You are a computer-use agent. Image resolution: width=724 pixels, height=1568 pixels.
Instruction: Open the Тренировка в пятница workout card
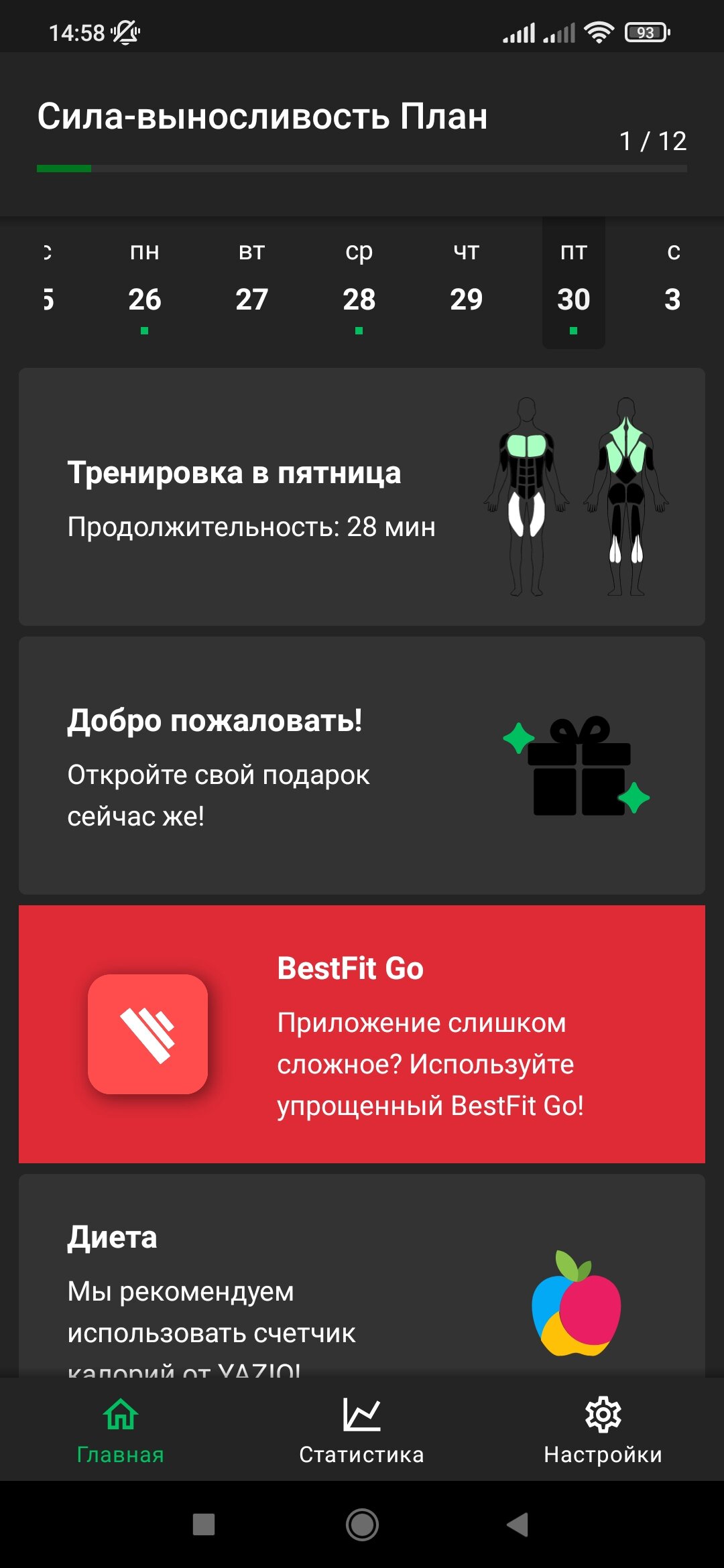[x=362, y=497]
